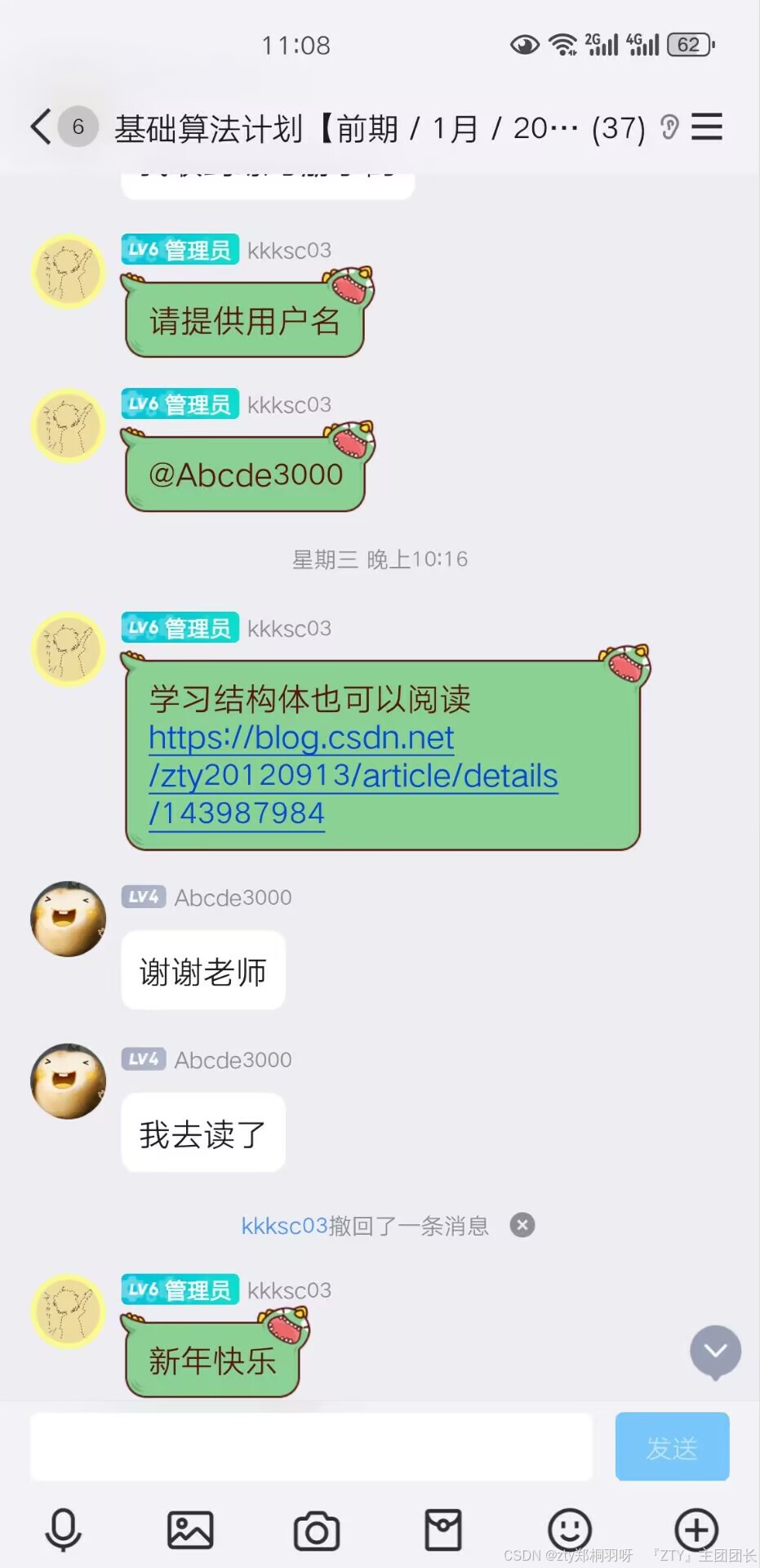Record a voice message with microphone

(63, 1530)
